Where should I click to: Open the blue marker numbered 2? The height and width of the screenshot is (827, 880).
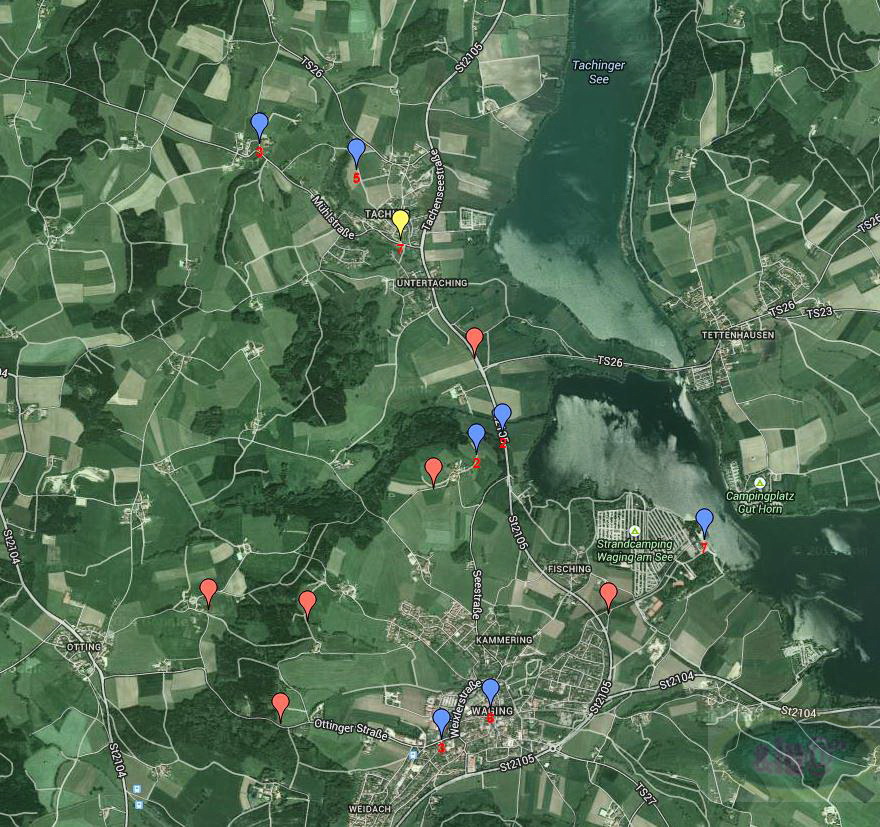[476, 436]
